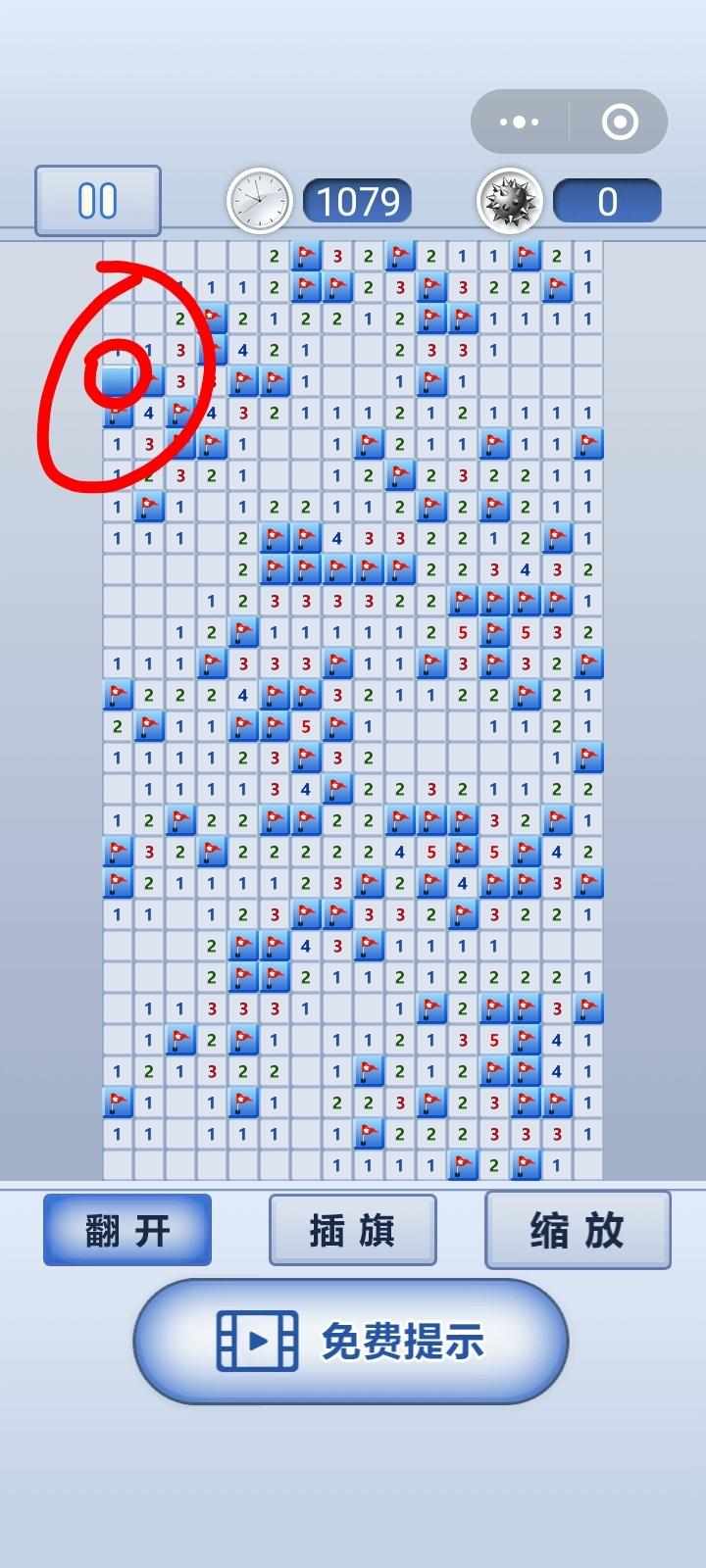Switch to 插旗 flag mode
This screenshot has width=706, height=1568.
point(353,1230)
